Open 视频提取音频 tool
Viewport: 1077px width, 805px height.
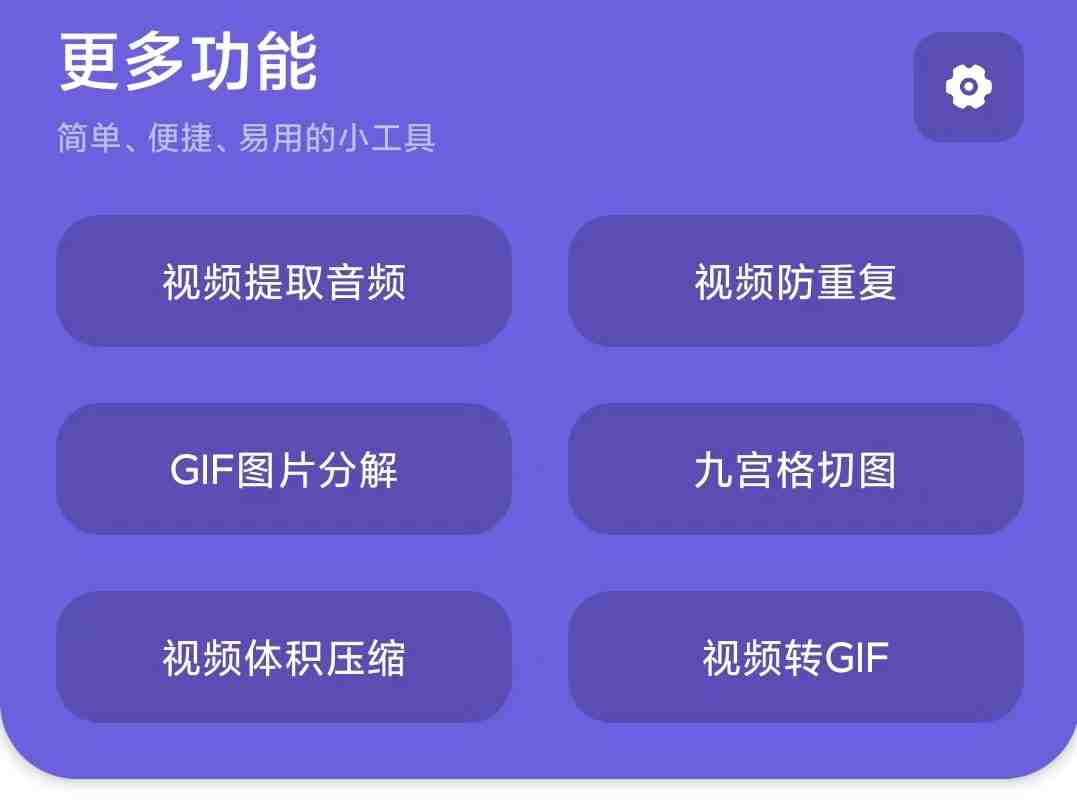[284, 281]
